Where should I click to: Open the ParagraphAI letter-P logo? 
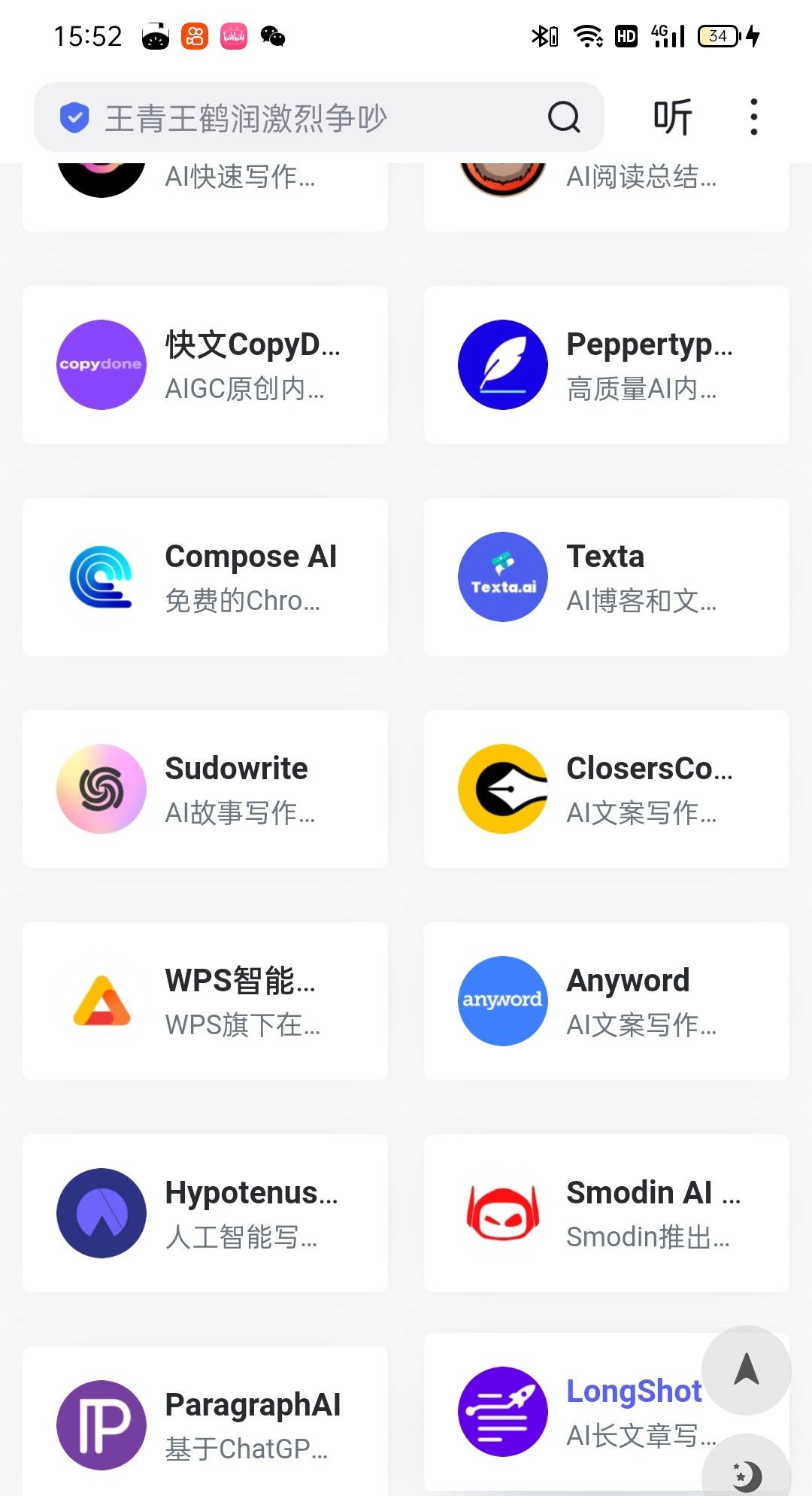101,1425
